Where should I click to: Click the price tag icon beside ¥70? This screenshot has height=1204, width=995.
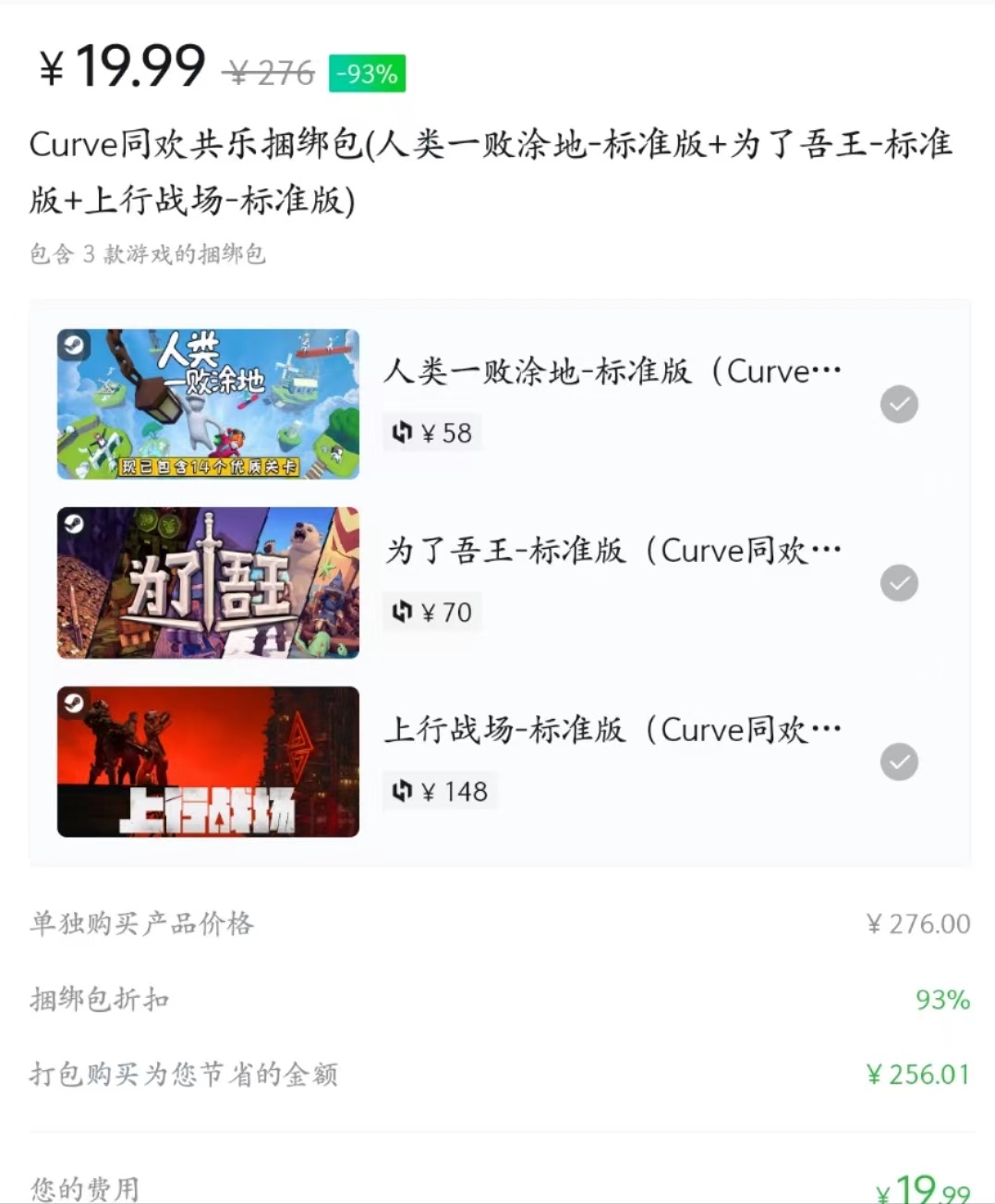[403, 611]
